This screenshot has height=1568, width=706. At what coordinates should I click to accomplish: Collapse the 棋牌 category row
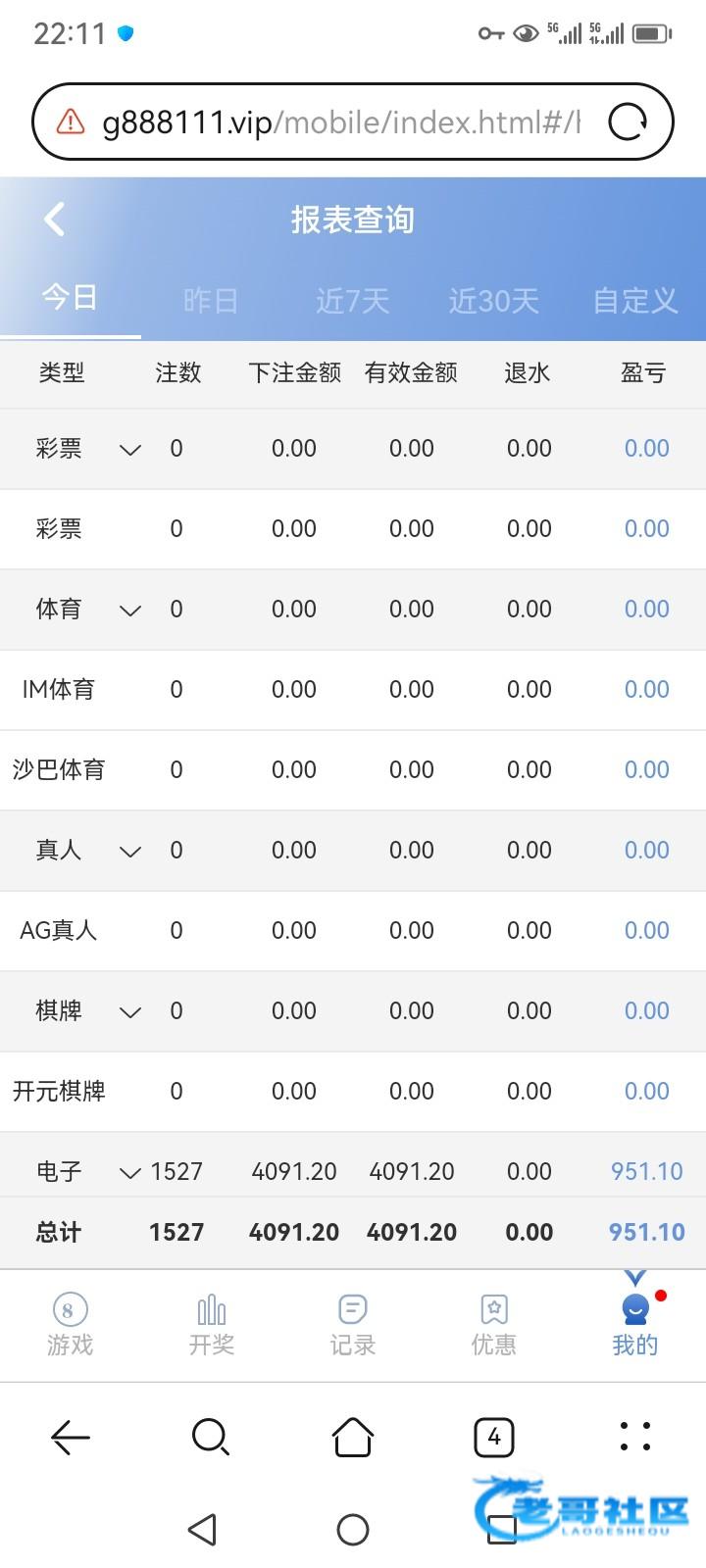click(129, 1012)
